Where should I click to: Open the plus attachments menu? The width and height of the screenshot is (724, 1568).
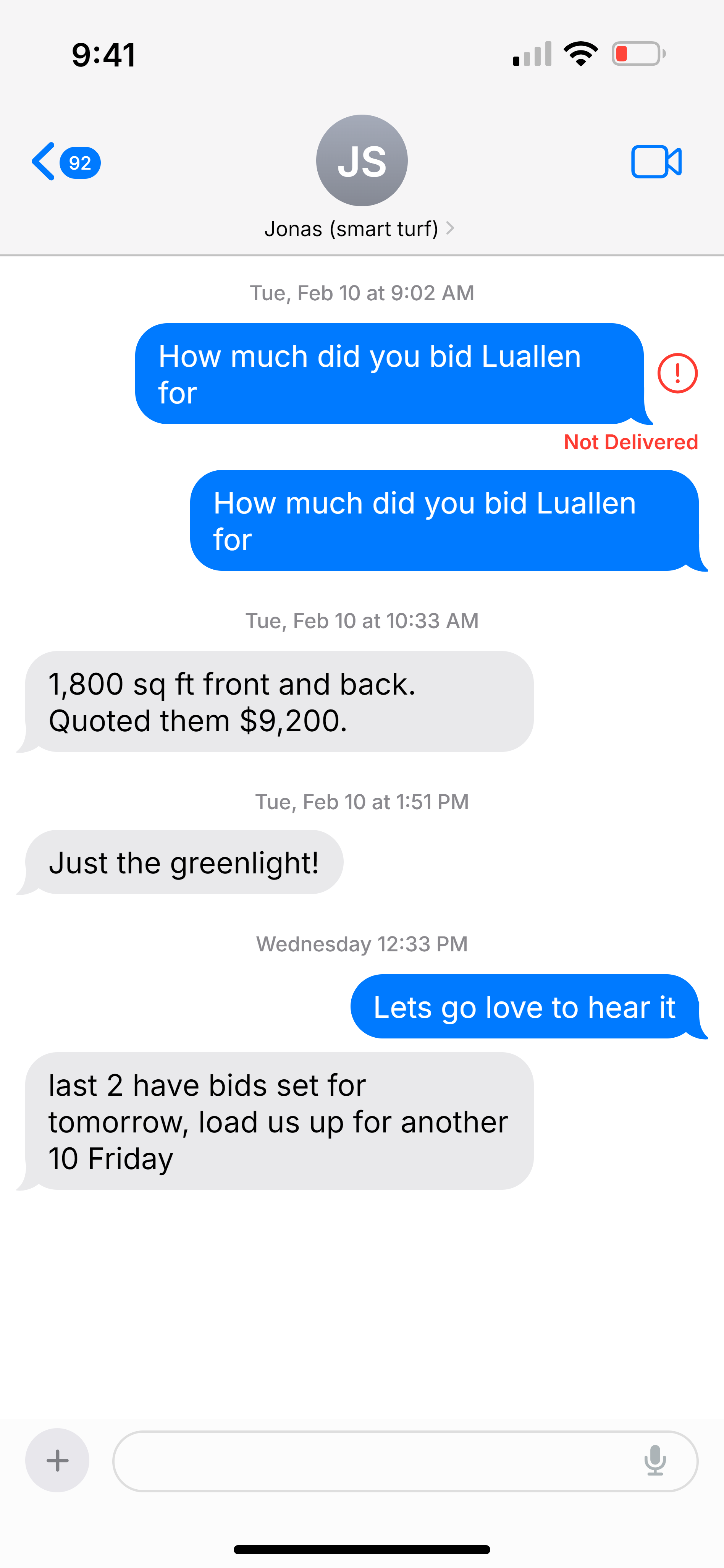coord(57,1460)
